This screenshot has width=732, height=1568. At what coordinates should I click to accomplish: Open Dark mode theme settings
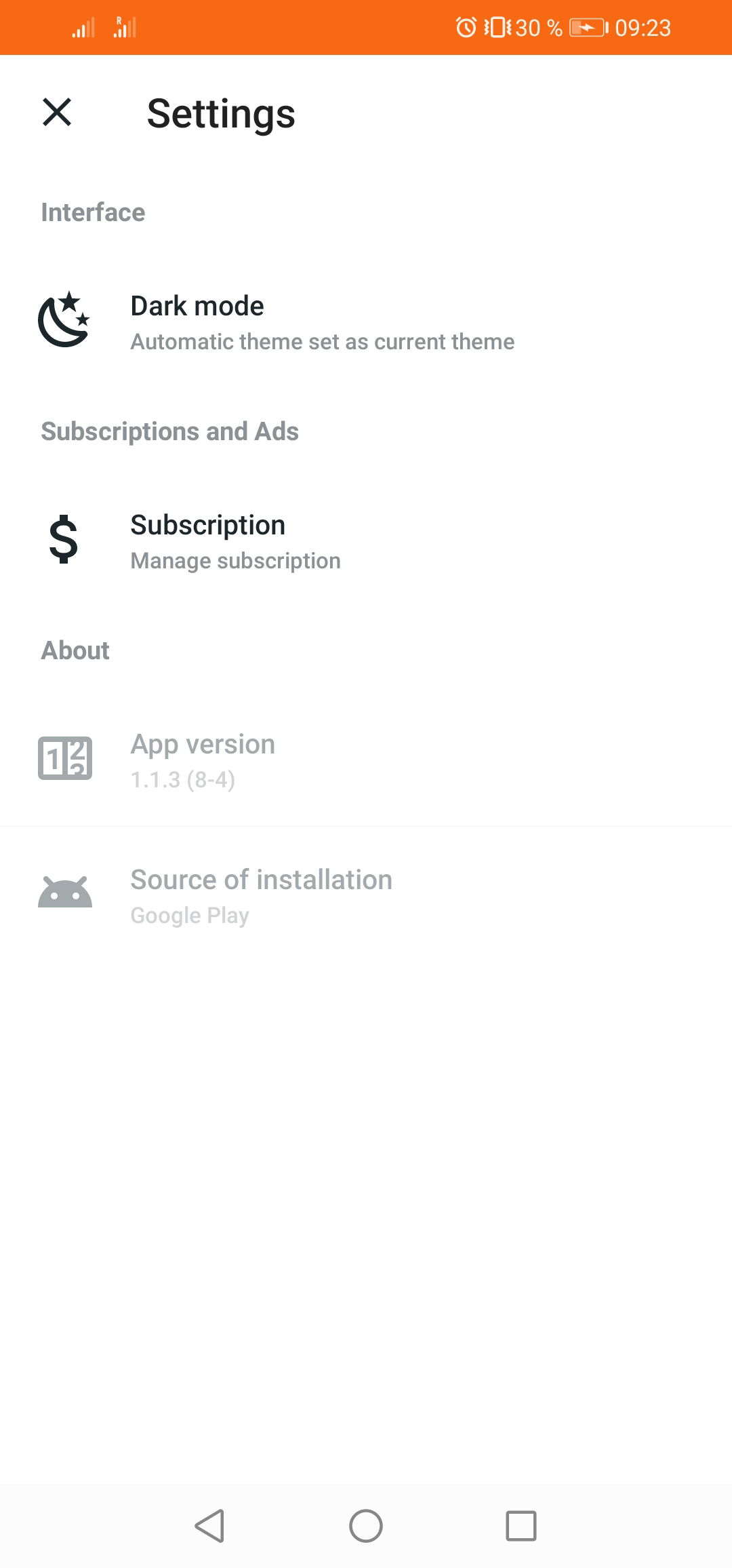pyautogui.click(x=322, y=322)
